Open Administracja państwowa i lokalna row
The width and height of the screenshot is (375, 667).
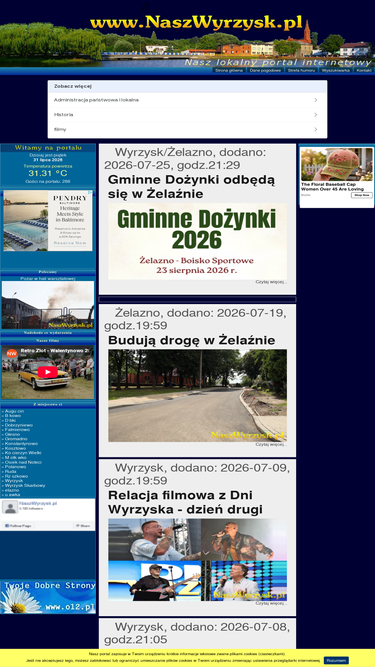187,100
